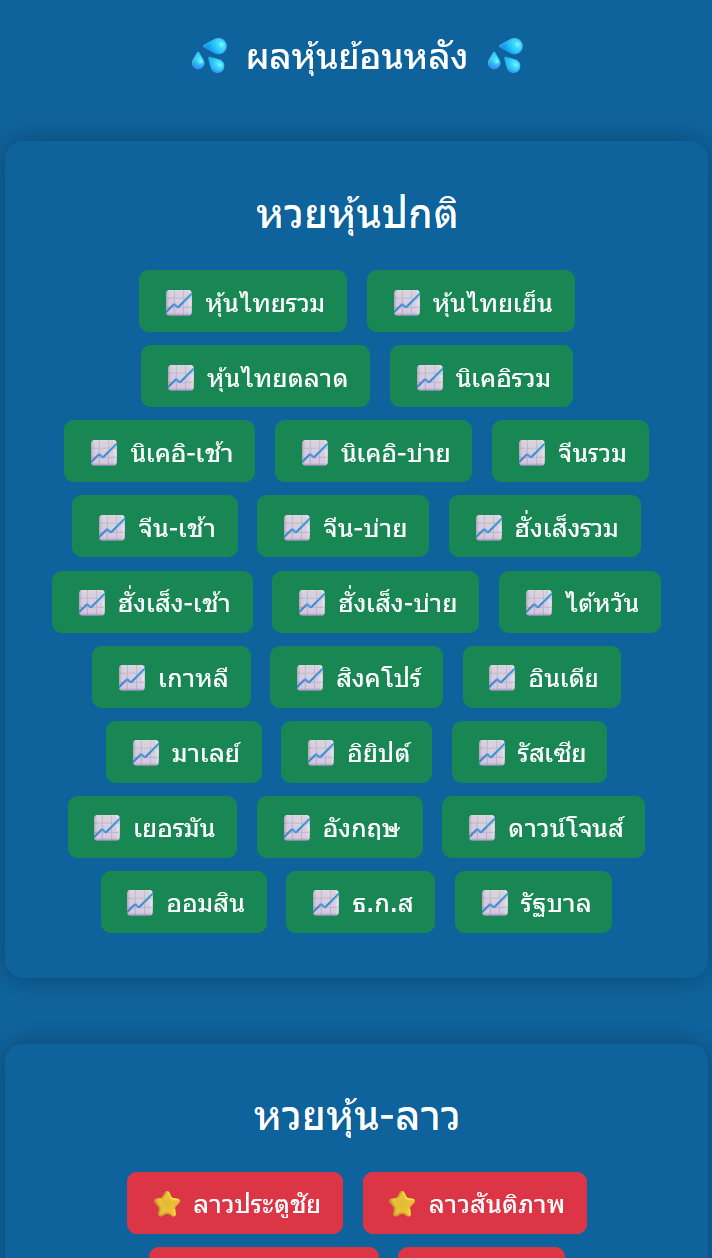Image resolution: width=712 pixels, height=1258 pixels.
Task: Select the ดาวน์โจนส์ button
Action: [543, 828]
